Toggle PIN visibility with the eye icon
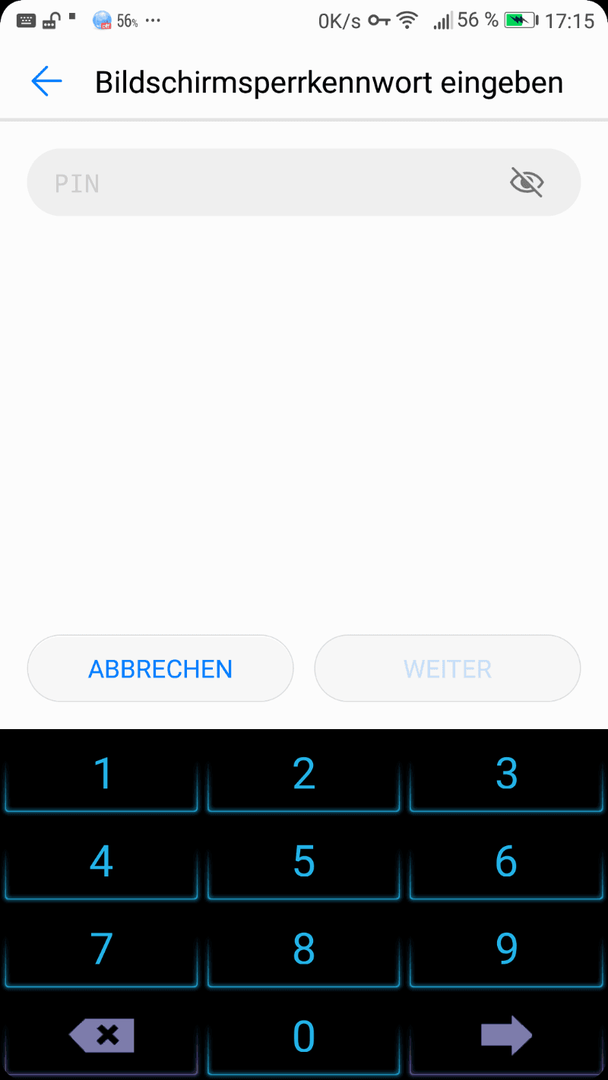 [x=526, y=182]
